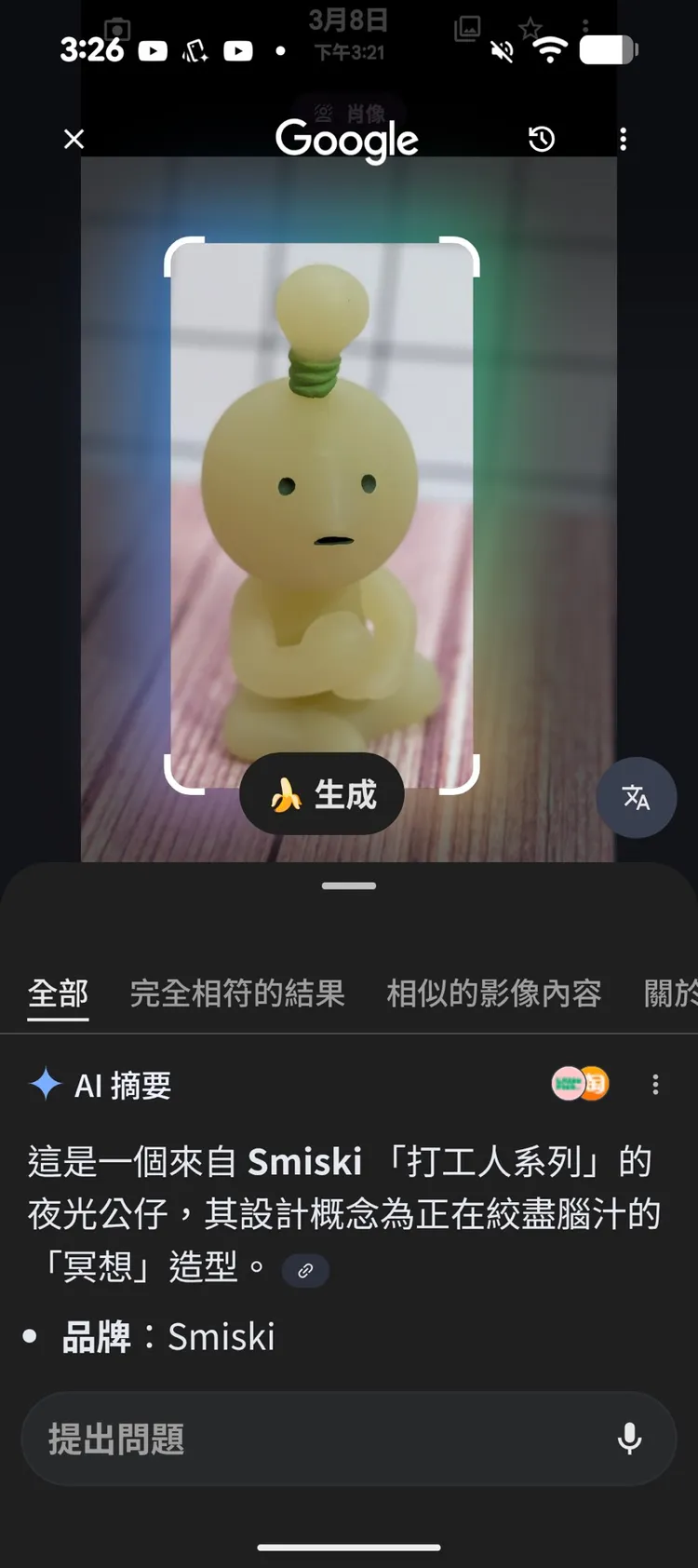This screenshot has width=698, height=1568.
Task: Open the source link chain icon
Action: (x=306, y=1269)
